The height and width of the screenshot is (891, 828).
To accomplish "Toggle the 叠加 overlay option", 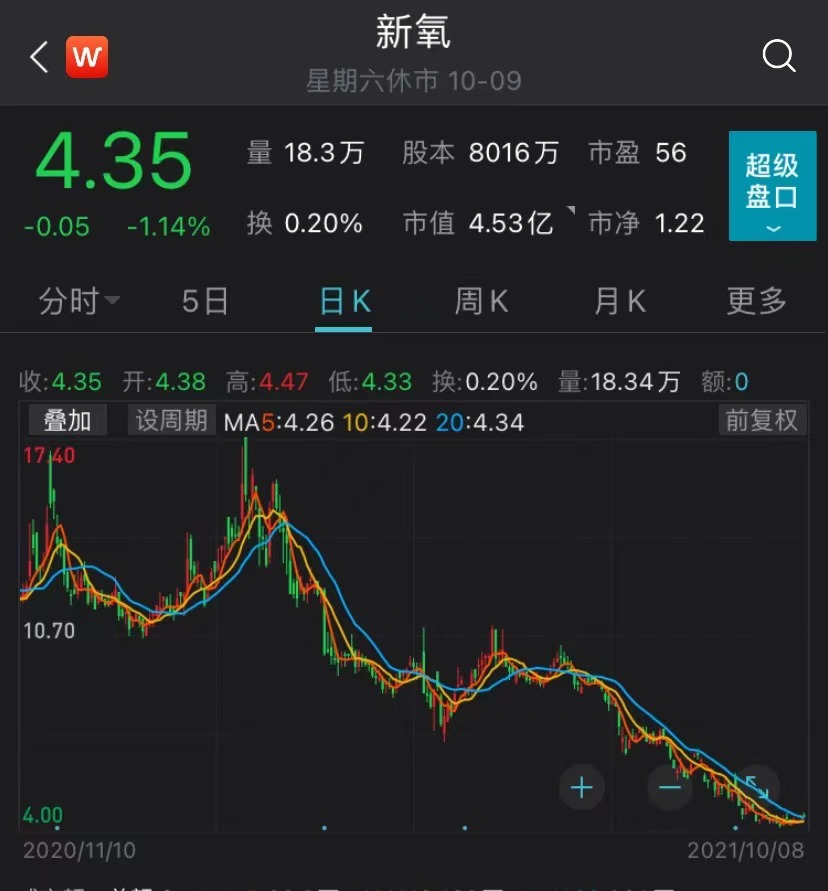I will click(66, 421).
